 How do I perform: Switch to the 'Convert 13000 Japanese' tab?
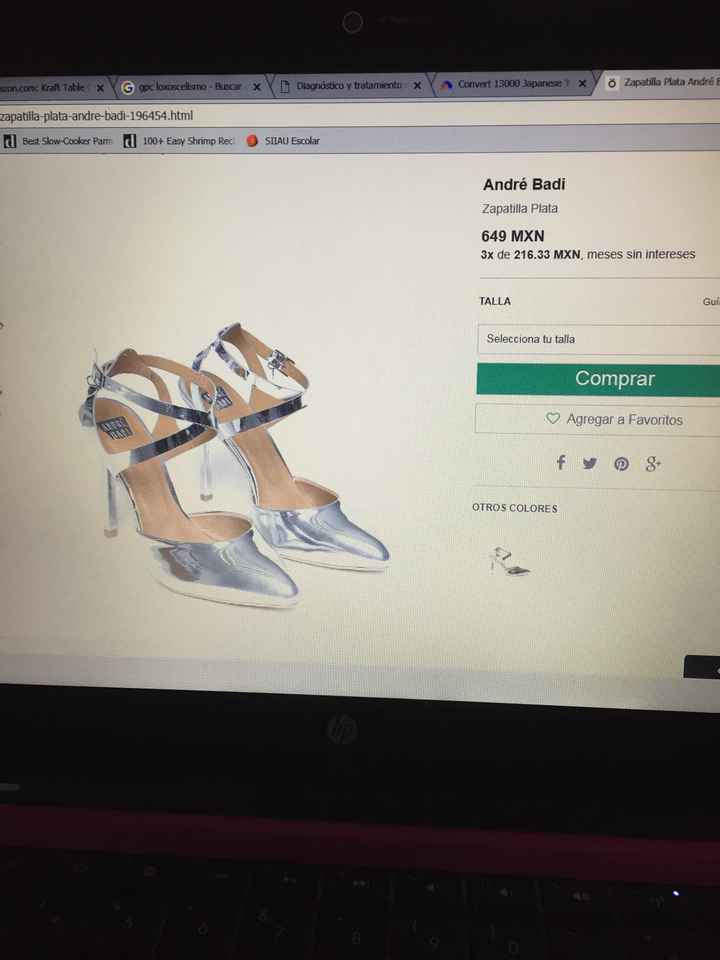pyautogui.click(x=510, y=85)
